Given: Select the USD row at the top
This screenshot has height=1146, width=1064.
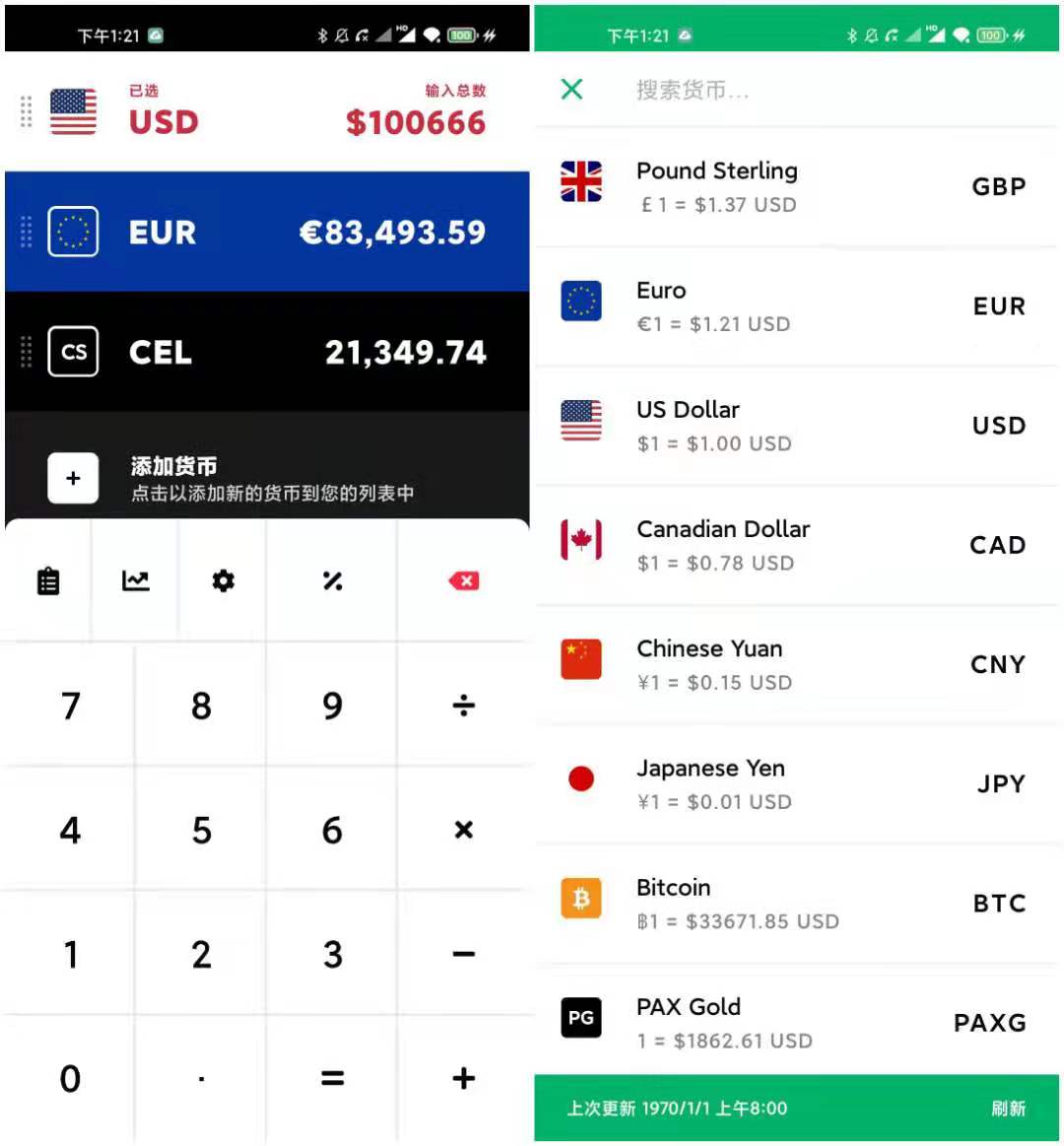Looking at the screenshot, I should point(266,112).
